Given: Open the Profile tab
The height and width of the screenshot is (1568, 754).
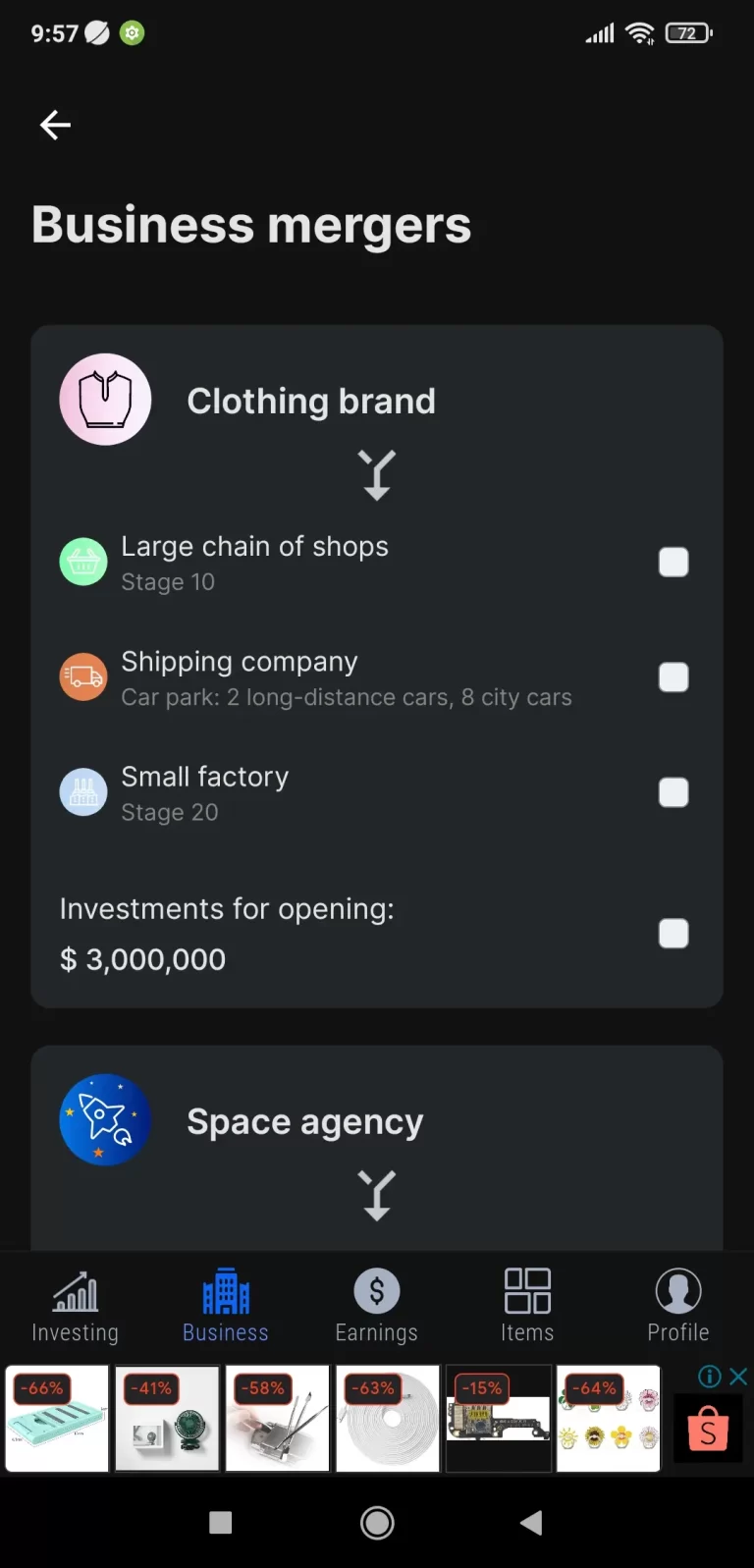Looking at the screenshot, I should tap(677, 1305).
